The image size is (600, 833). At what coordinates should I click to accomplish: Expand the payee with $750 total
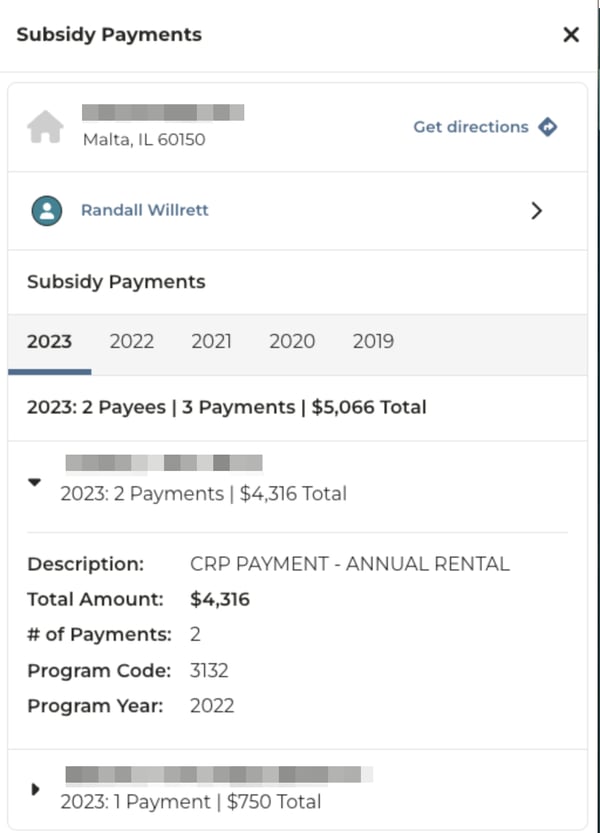36,789
